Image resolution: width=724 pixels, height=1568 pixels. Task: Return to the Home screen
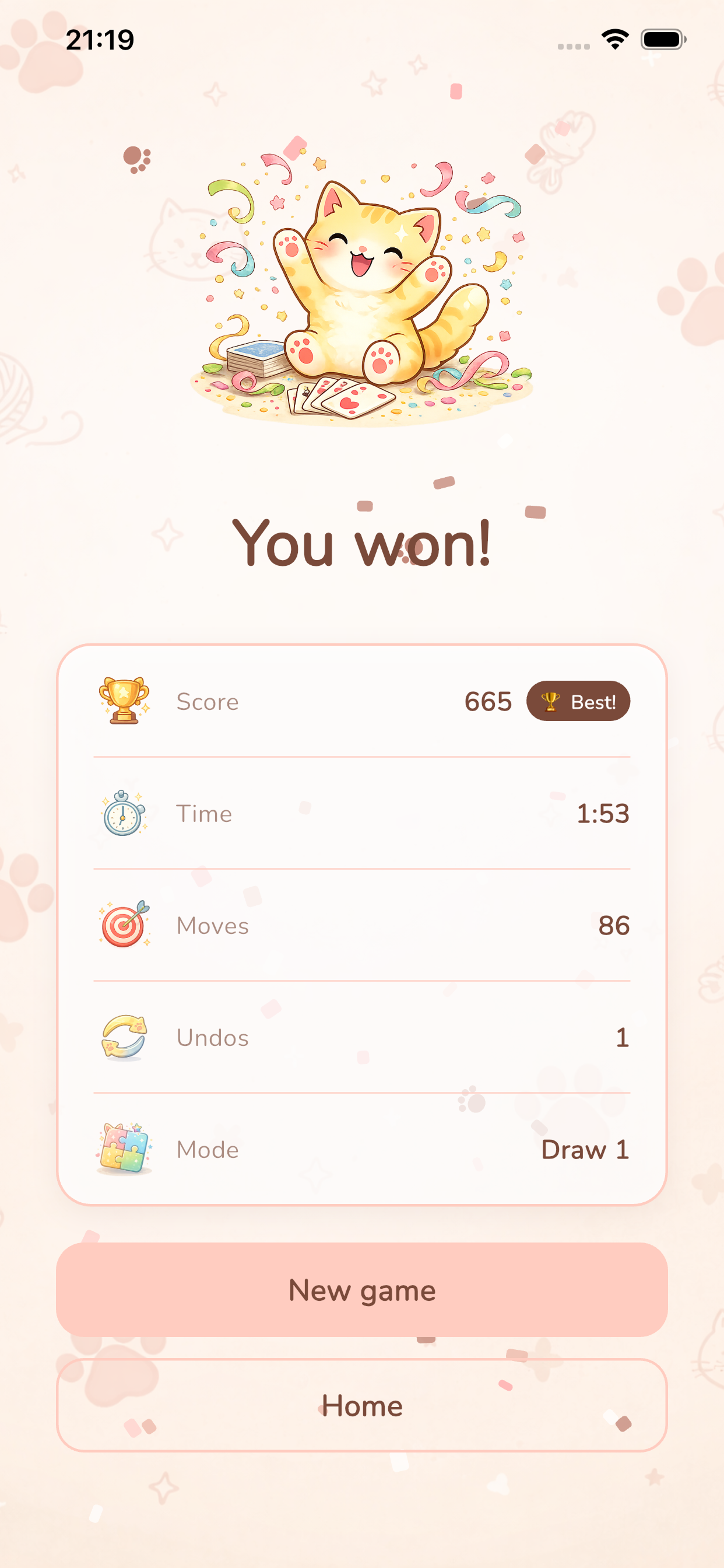(362, 1405)
